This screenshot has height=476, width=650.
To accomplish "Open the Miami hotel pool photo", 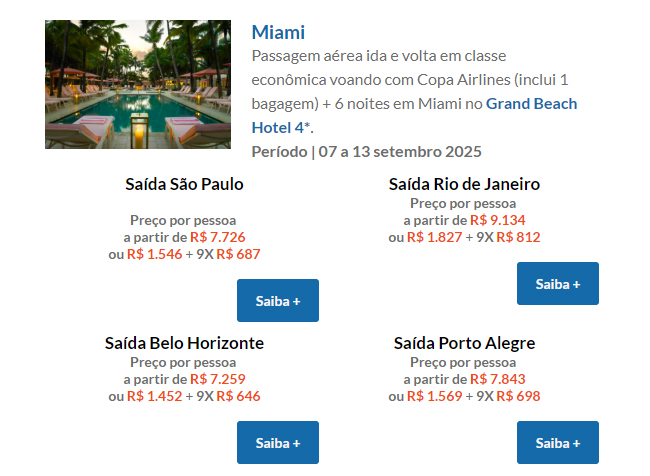I will point(138,85).
